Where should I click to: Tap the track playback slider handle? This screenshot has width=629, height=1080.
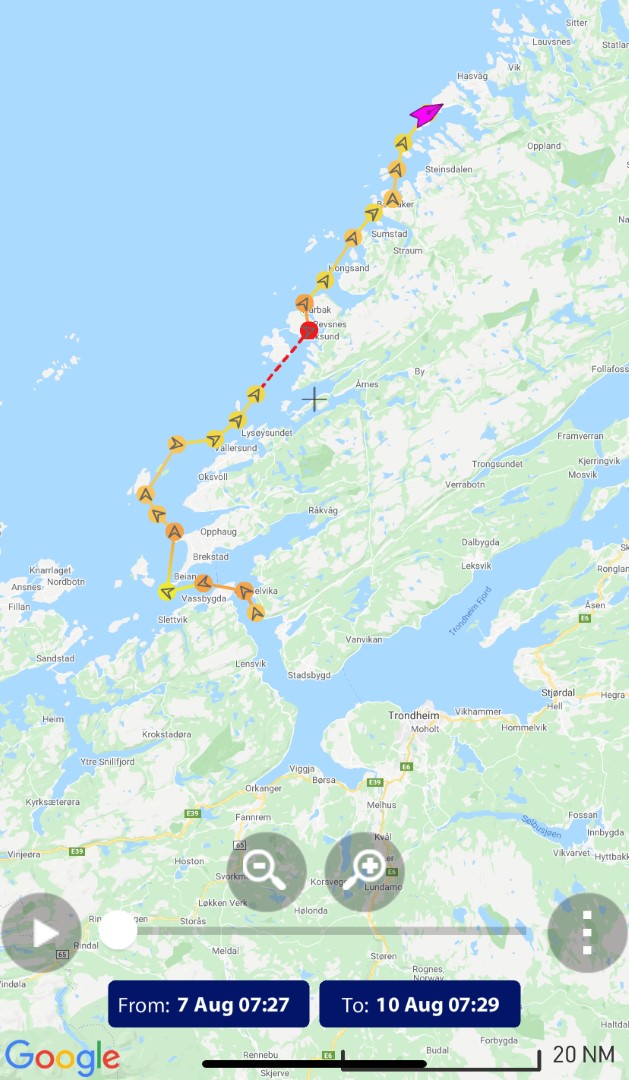(x=119, y=930)
